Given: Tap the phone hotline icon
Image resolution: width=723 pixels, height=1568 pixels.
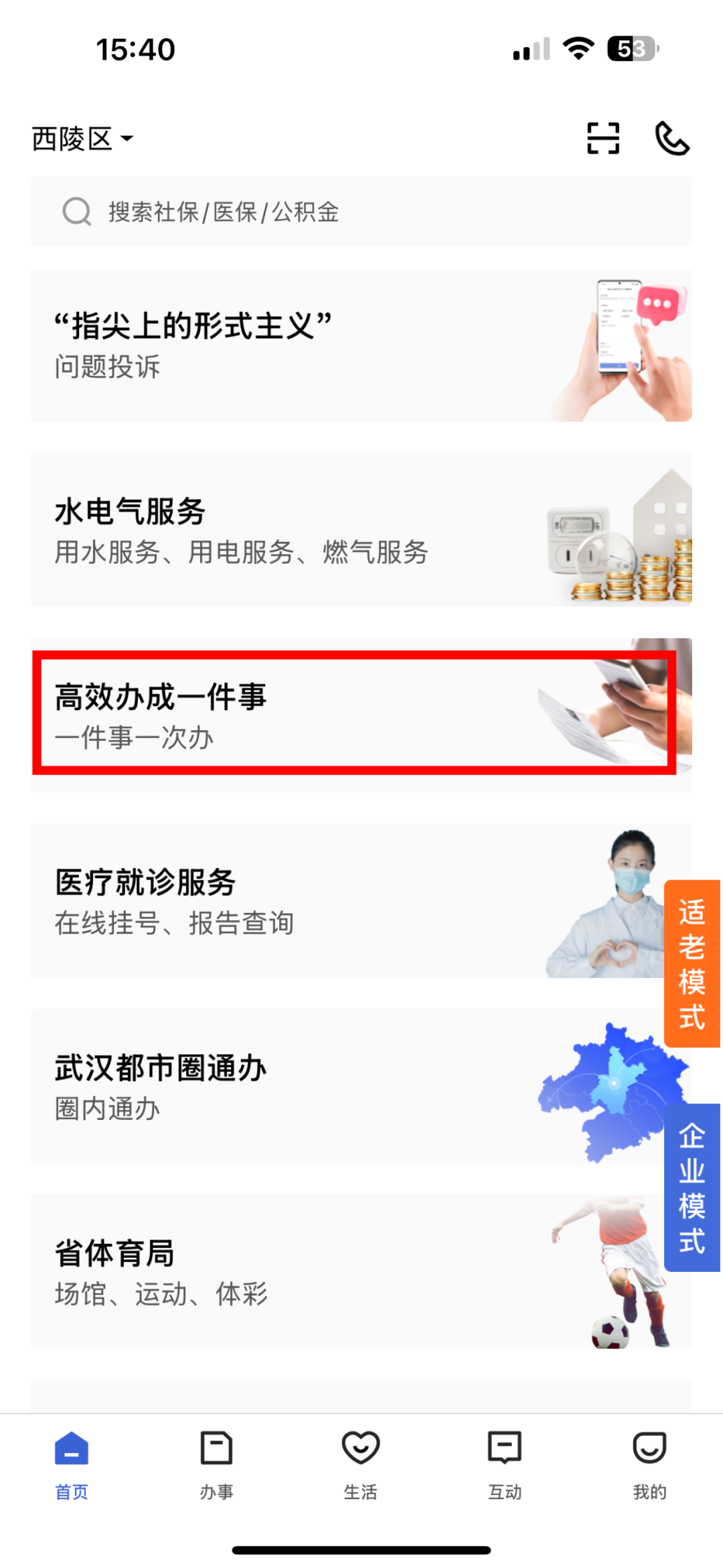Looking at the screenshot, I should 671,139.
